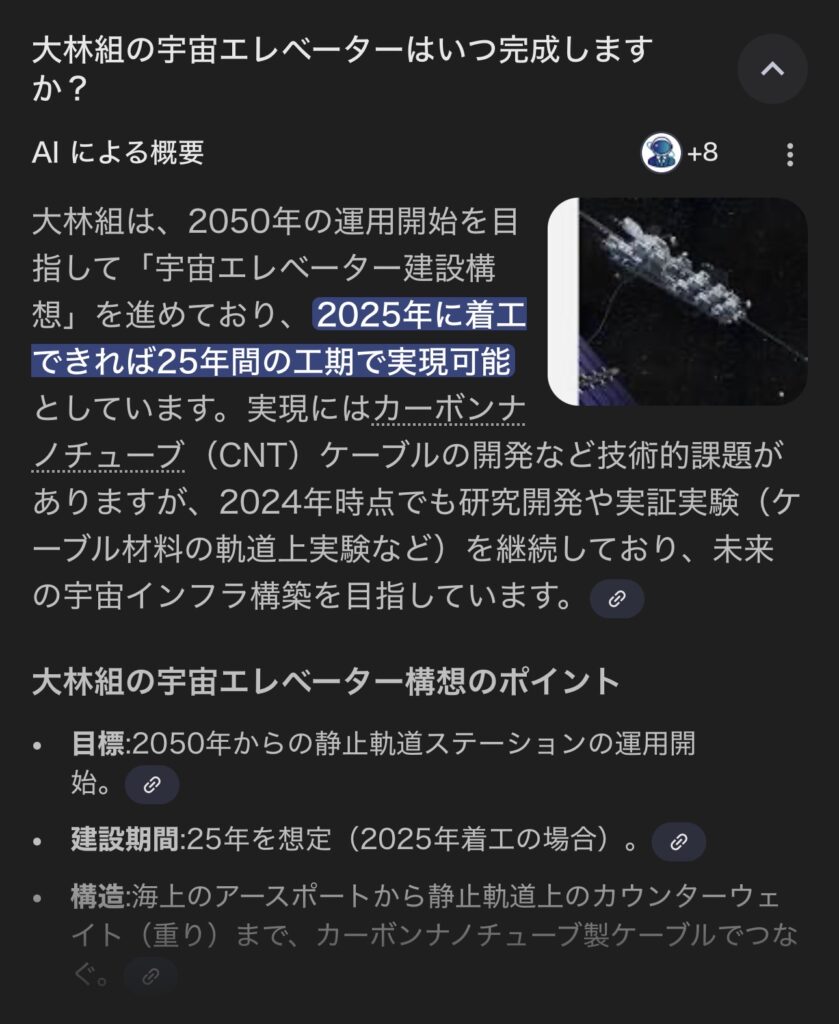The image size is (839, 1024).
Task: View the +8 source sites
Action: pyautogui.click(x=680, y=153)
